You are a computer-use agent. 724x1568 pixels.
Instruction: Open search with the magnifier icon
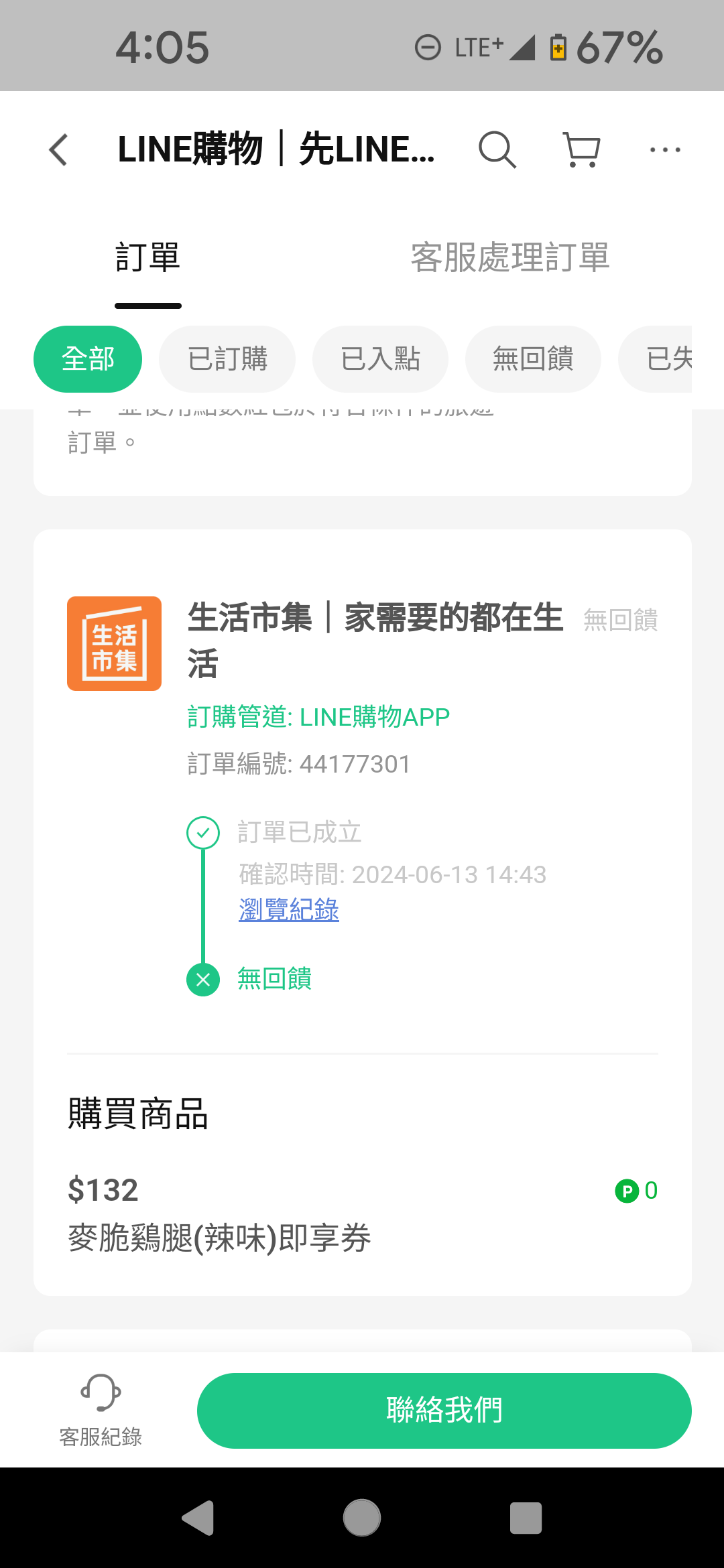pos(497,149)
